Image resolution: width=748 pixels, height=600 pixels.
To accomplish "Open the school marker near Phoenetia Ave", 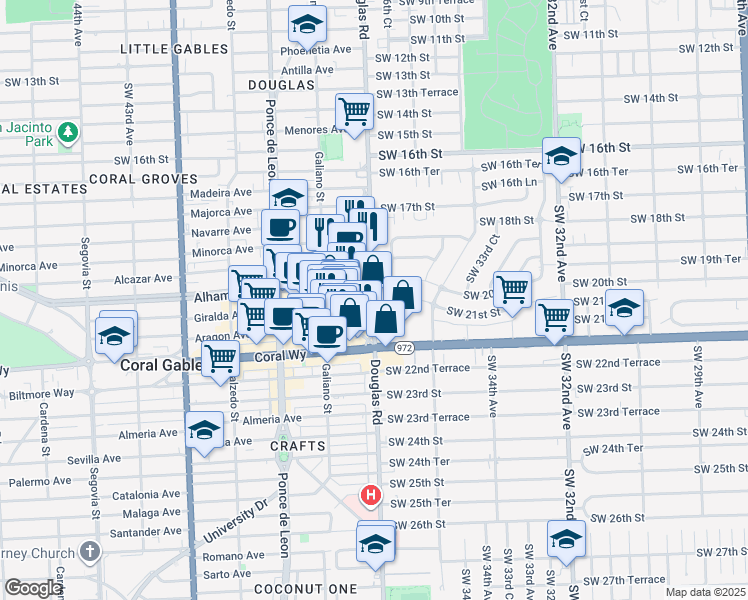I will click(308, 26).
